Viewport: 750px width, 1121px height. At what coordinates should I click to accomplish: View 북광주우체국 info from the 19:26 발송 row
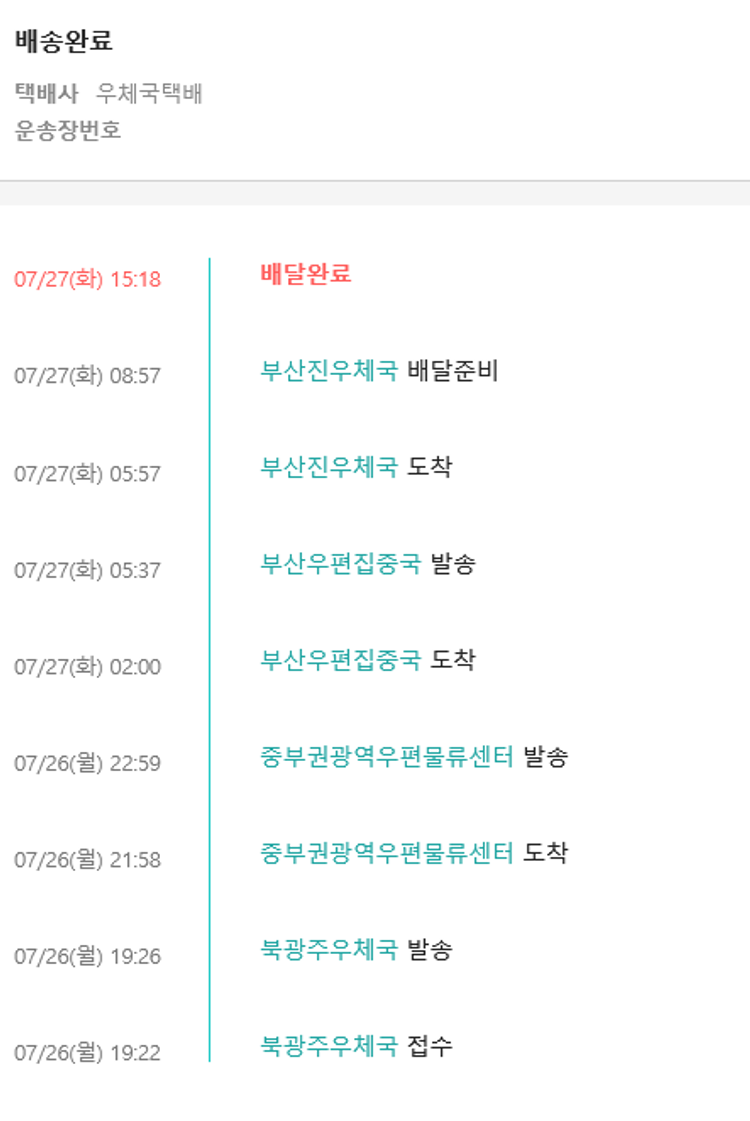pos(329,950)
